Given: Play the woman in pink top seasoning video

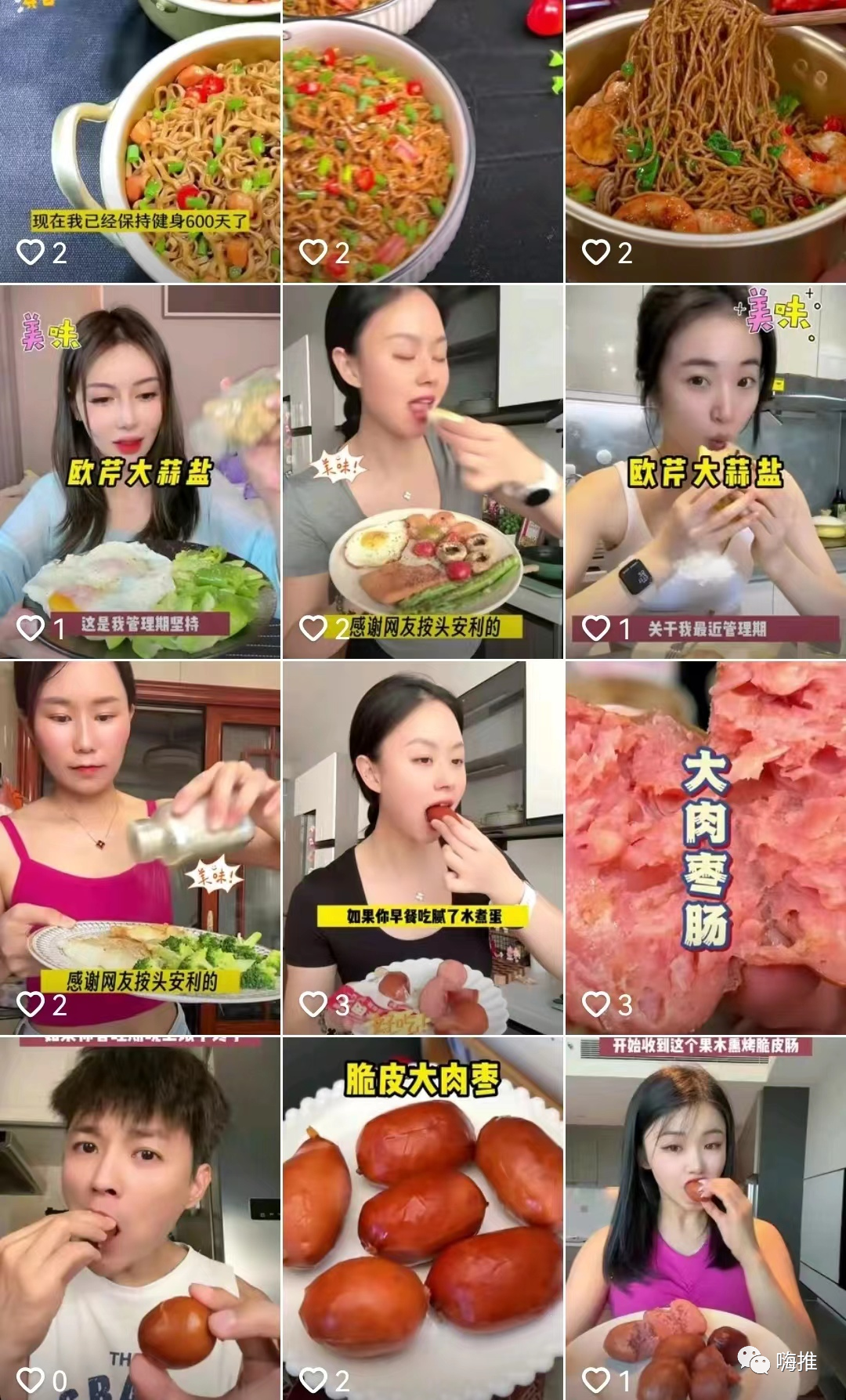Looking at the screenshot, I should click(139, 846).
